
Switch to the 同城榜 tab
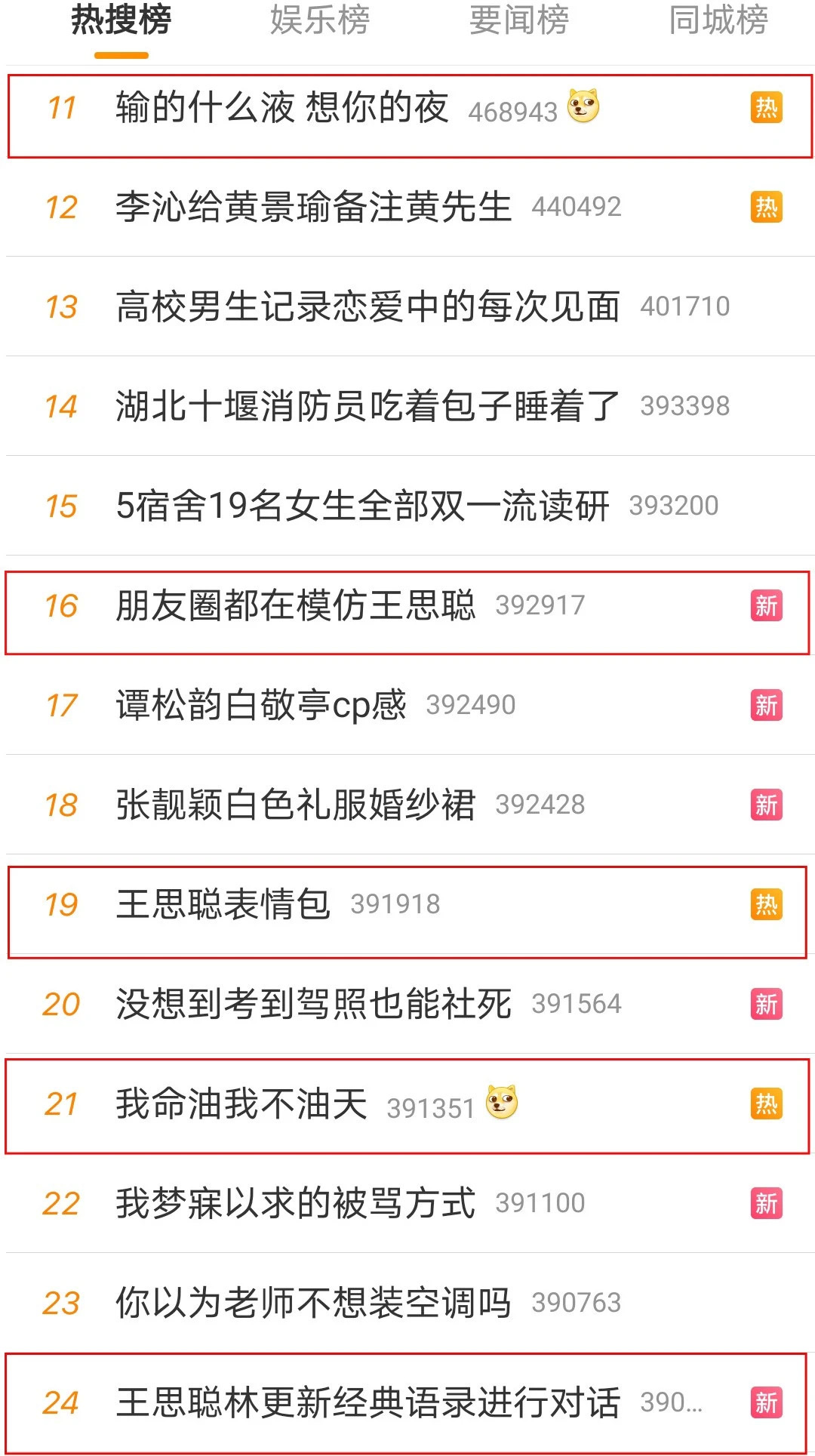pos(718,21)
